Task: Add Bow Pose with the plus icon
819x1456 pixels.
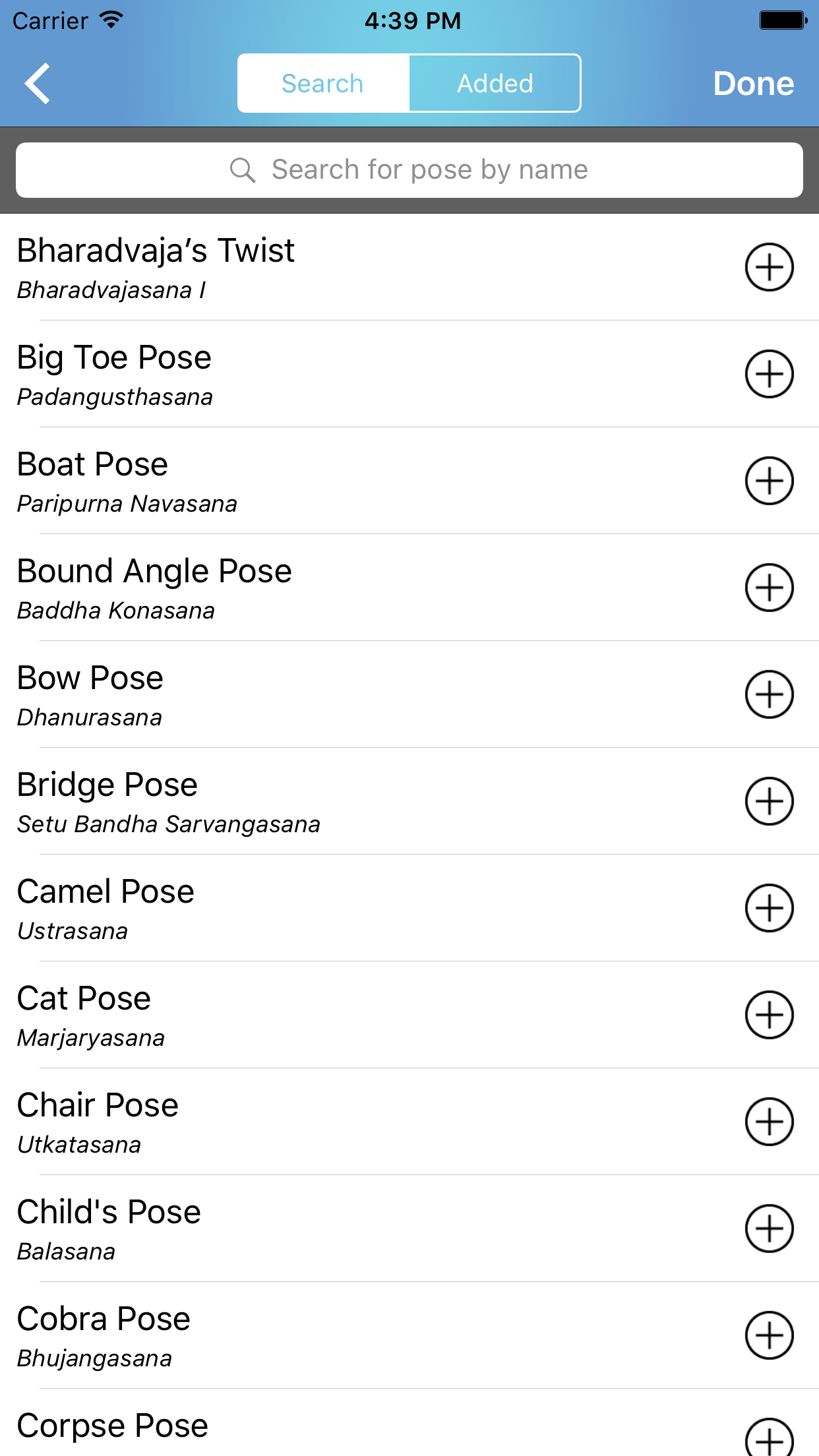Action: pos(769,694)
